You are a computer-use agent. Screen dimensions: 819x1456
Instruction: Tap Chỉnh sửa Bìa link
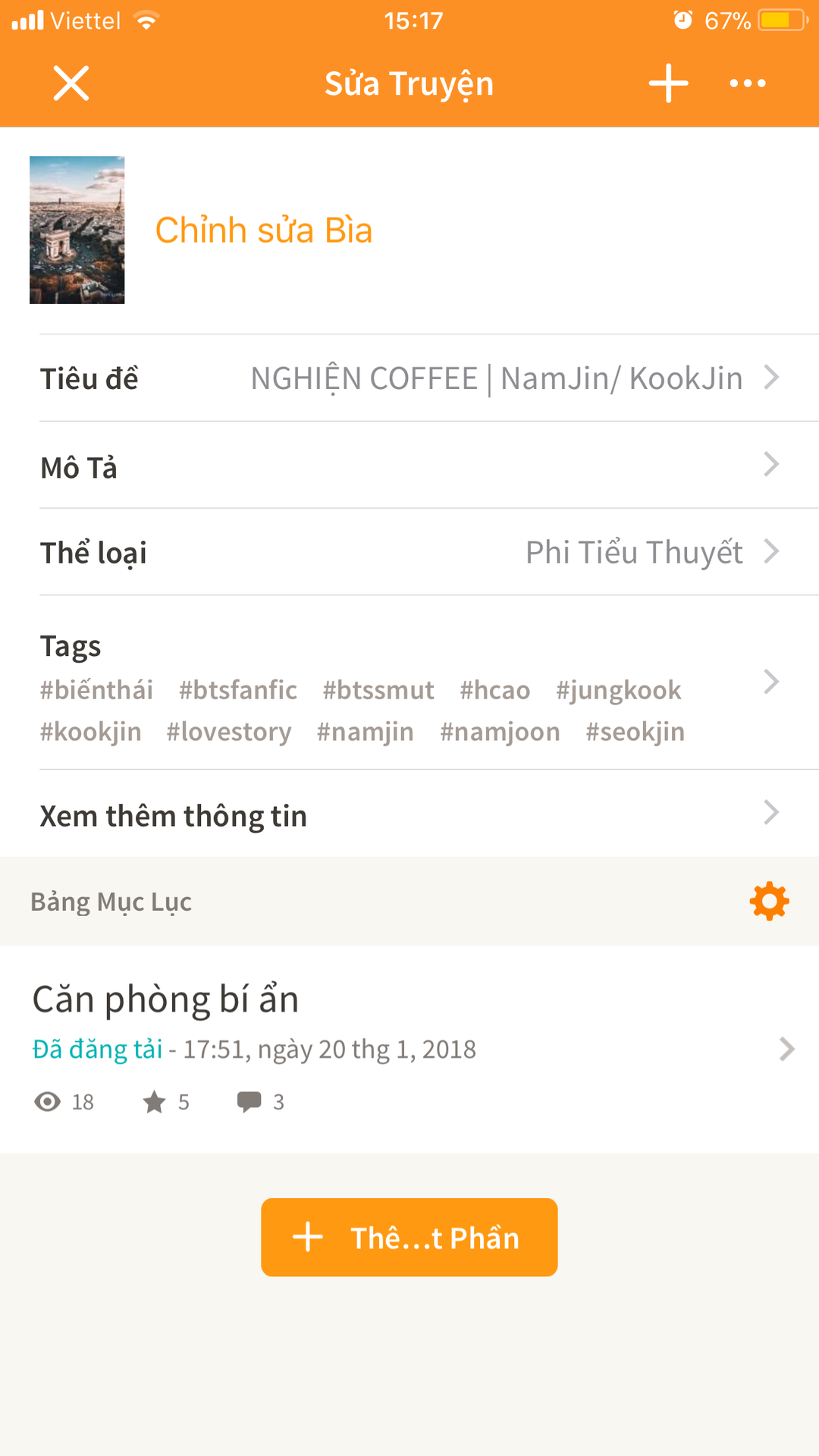tap(263, 231)
